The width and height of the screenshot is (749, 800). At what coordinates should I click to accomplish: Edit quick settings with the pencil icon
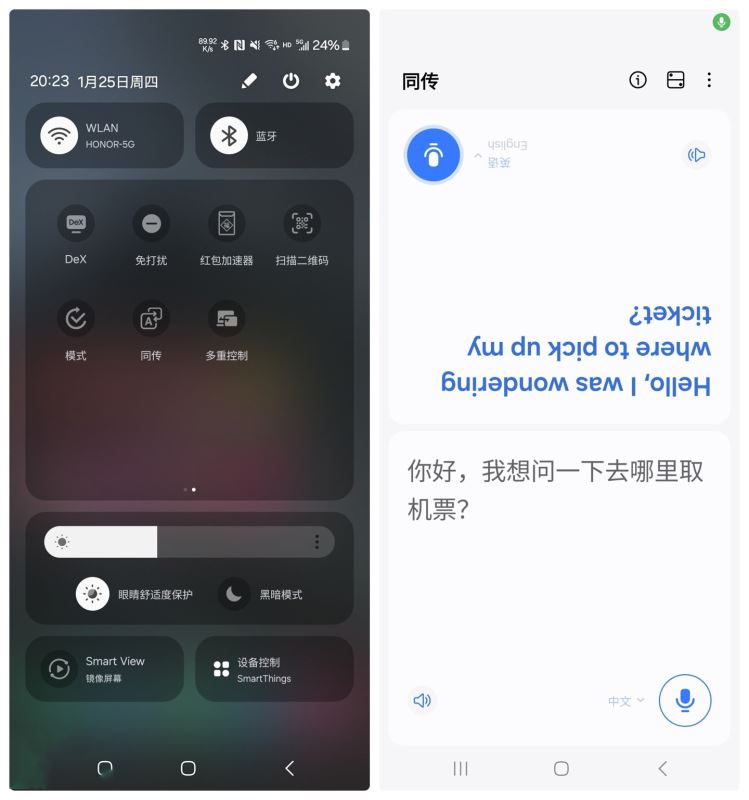click(249, 81)
